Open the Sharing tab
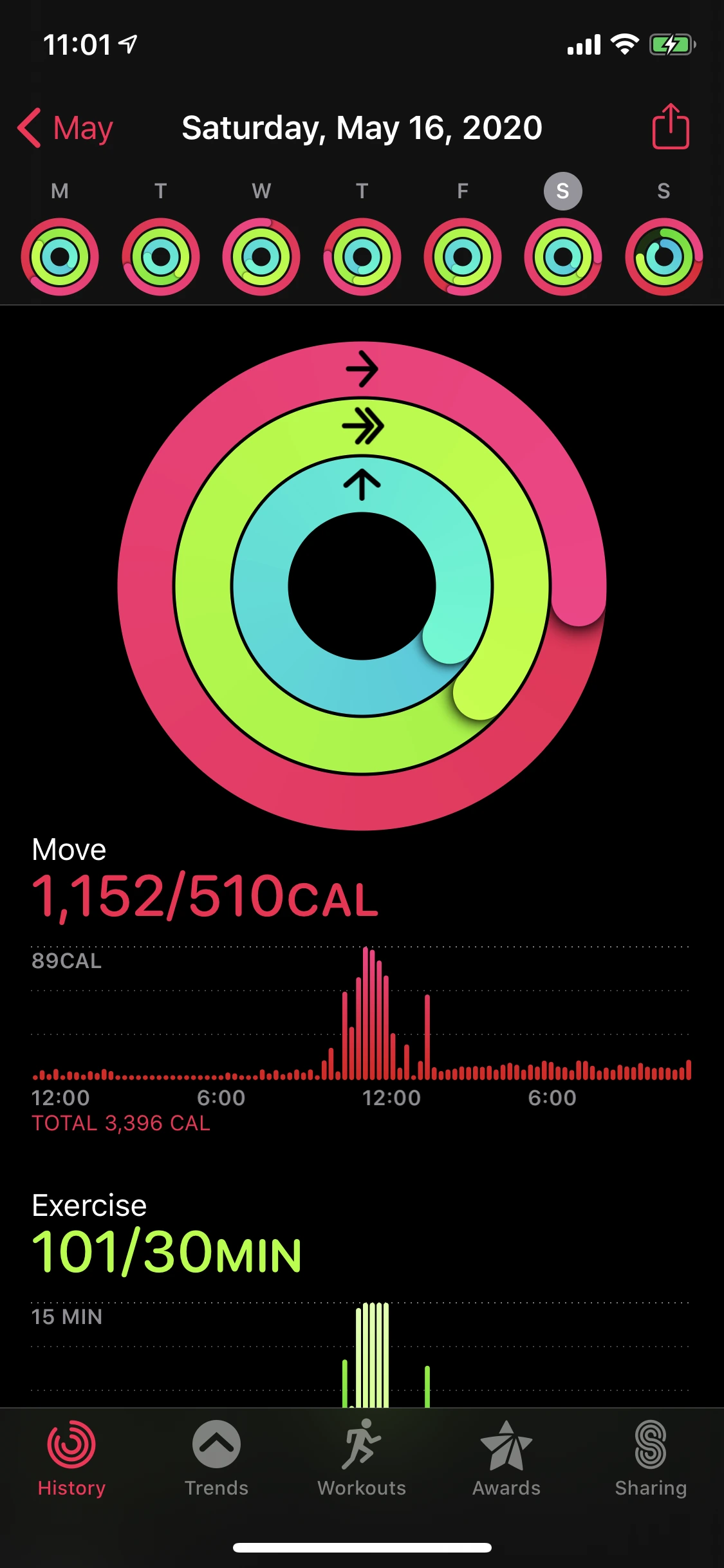Viewport: 724px width, 1568px height. (651, 1459)
